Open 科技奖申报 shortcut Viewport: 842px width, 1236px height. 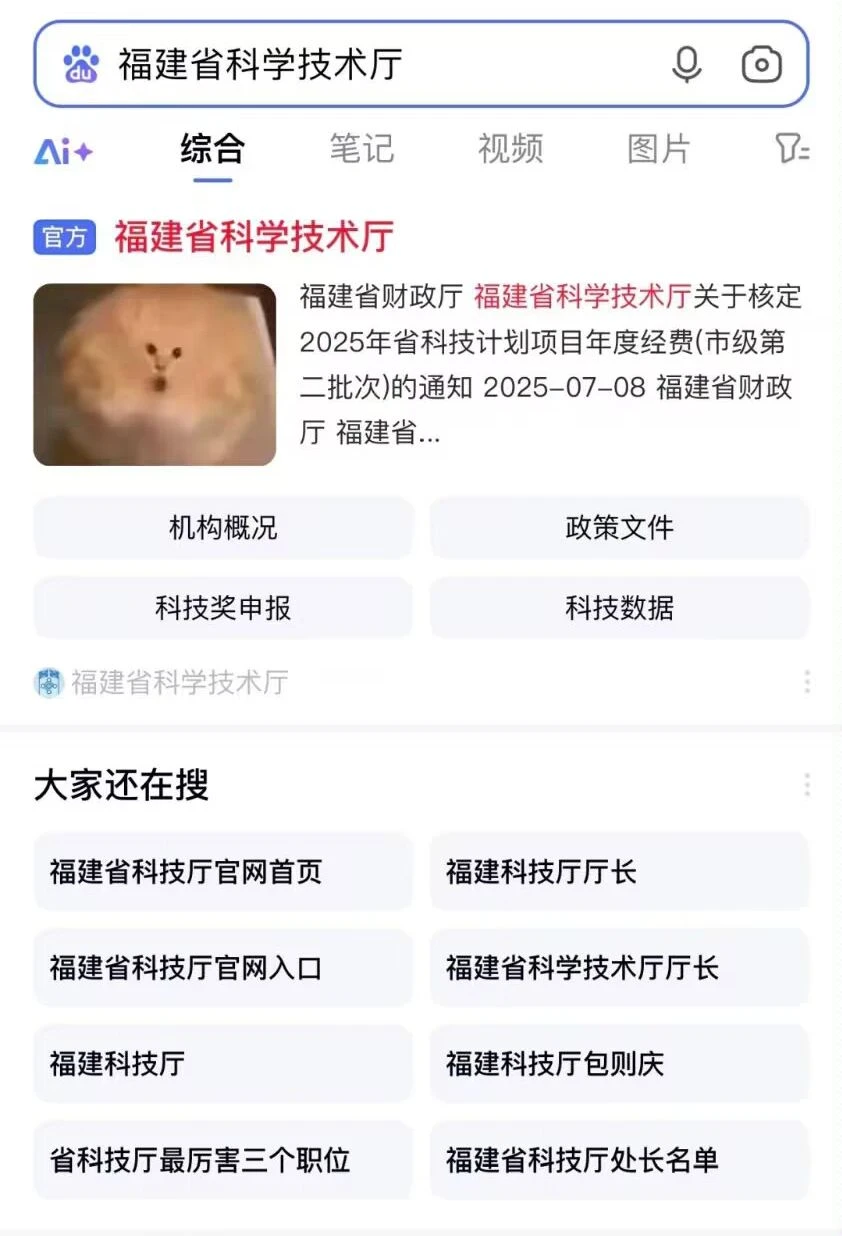tap(223, 608)
